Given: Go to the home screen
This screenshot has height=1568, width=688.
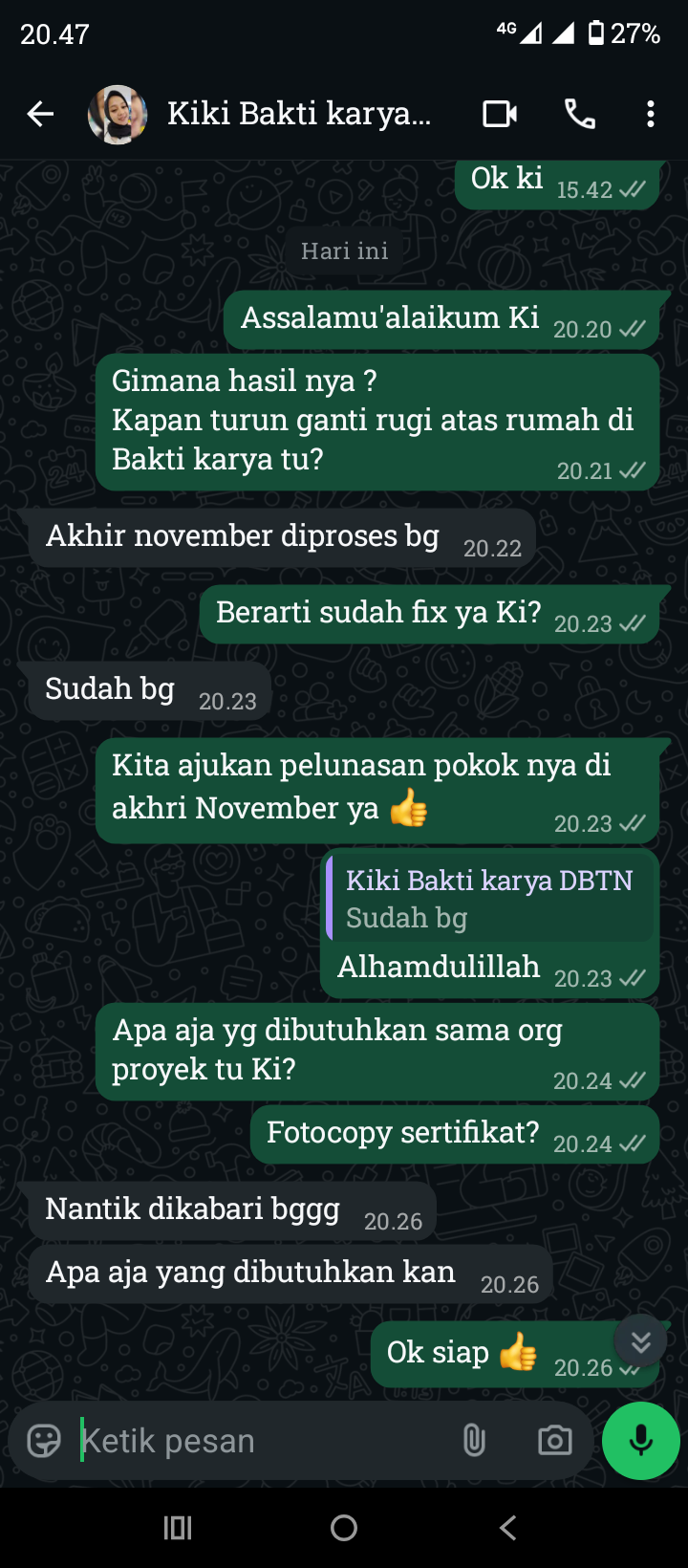Looking at the screenshot, I should coord(344,1528).
